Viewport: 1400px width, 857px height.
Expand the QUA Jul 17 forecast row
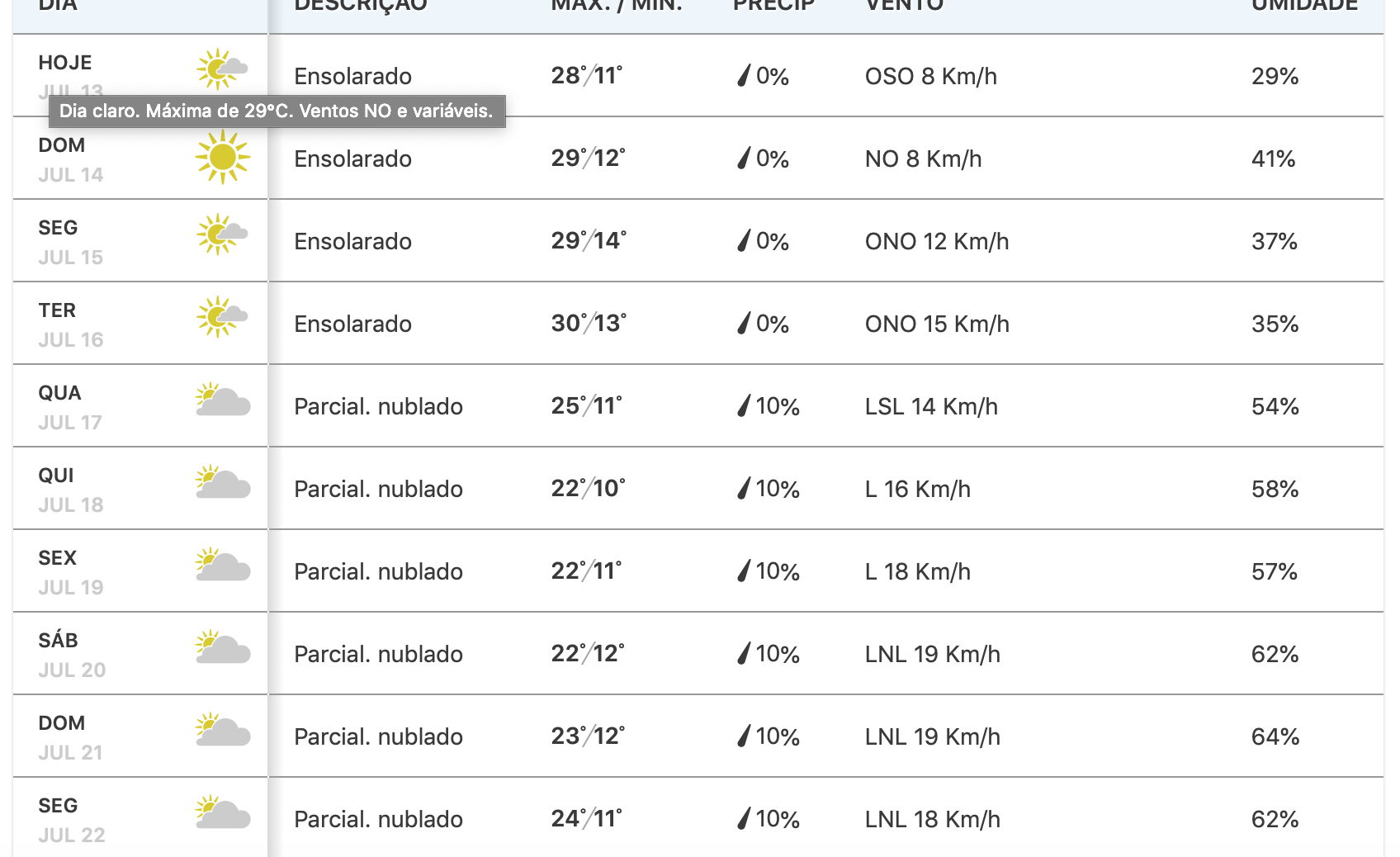(698, 406)
